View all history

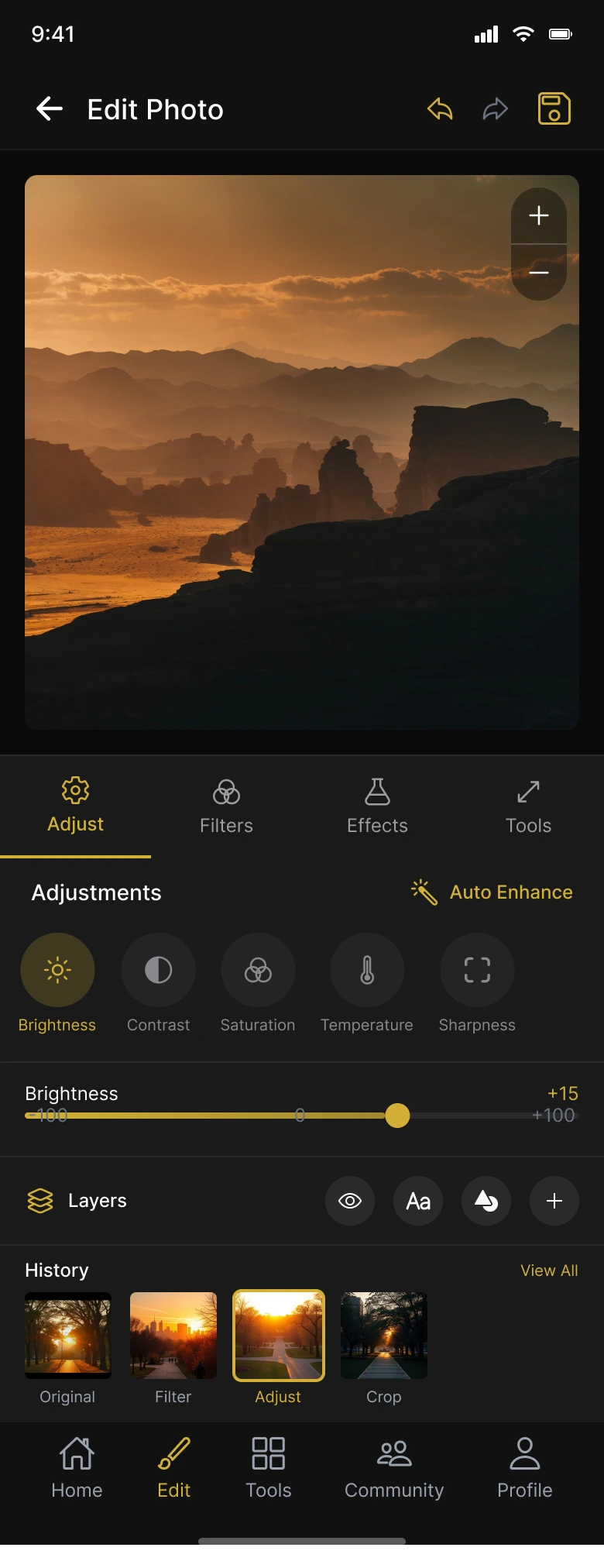pyautogui.click(x=549, y=1271)
